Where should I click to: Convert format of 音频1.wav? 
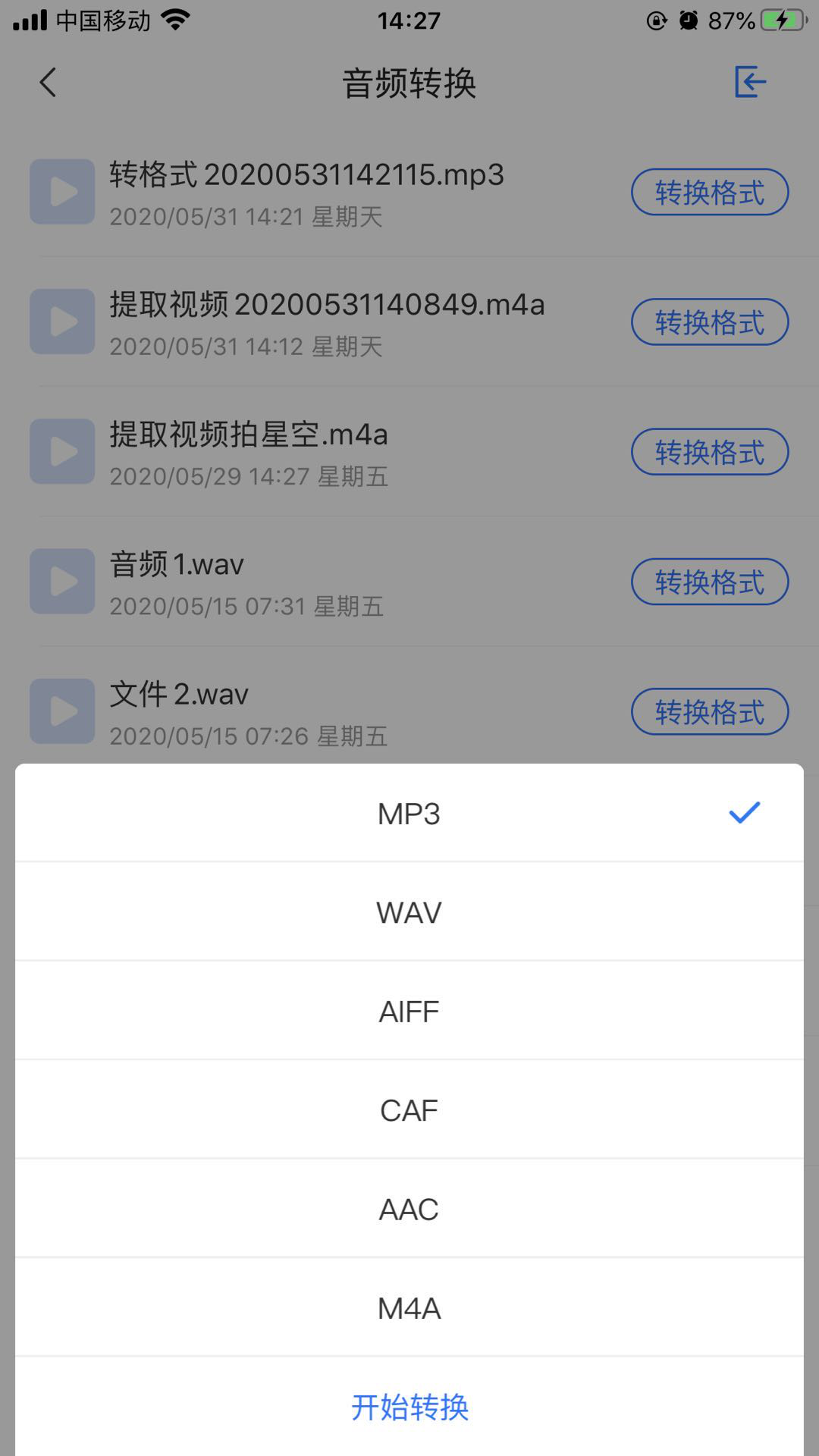point(710,582)
